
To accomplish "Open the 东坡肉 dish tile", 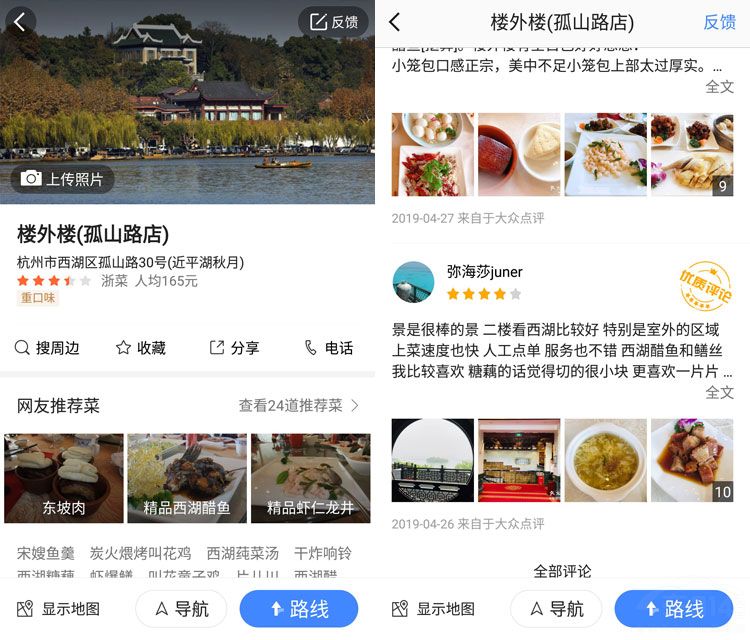I will point(64,478).
